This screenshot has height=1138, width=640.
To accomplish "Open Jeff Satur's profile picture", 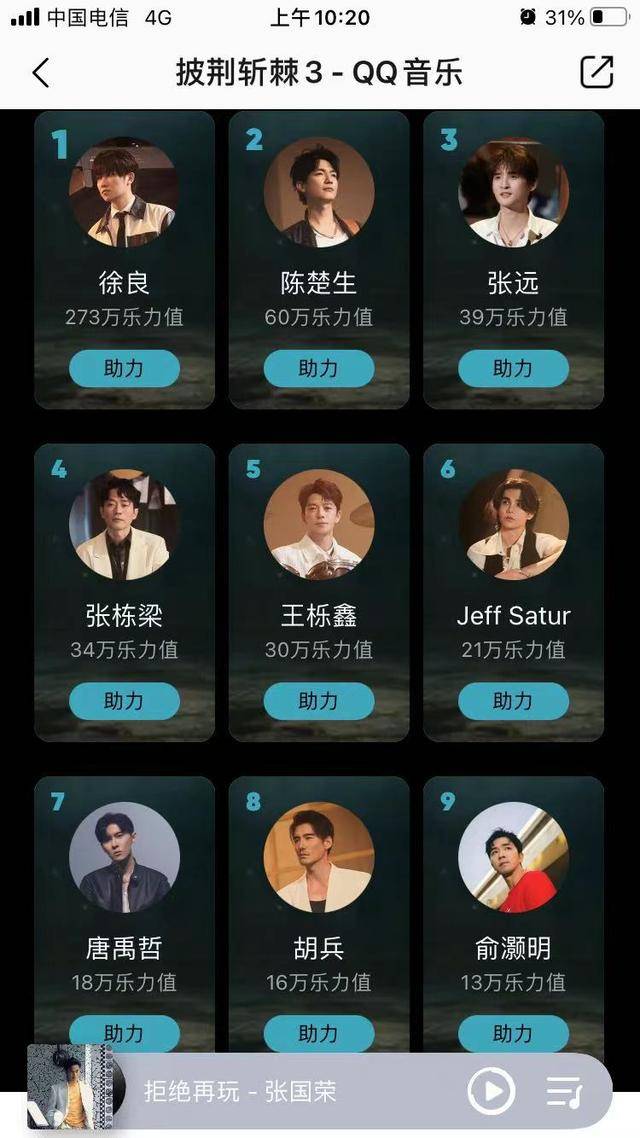I will 513,525.
